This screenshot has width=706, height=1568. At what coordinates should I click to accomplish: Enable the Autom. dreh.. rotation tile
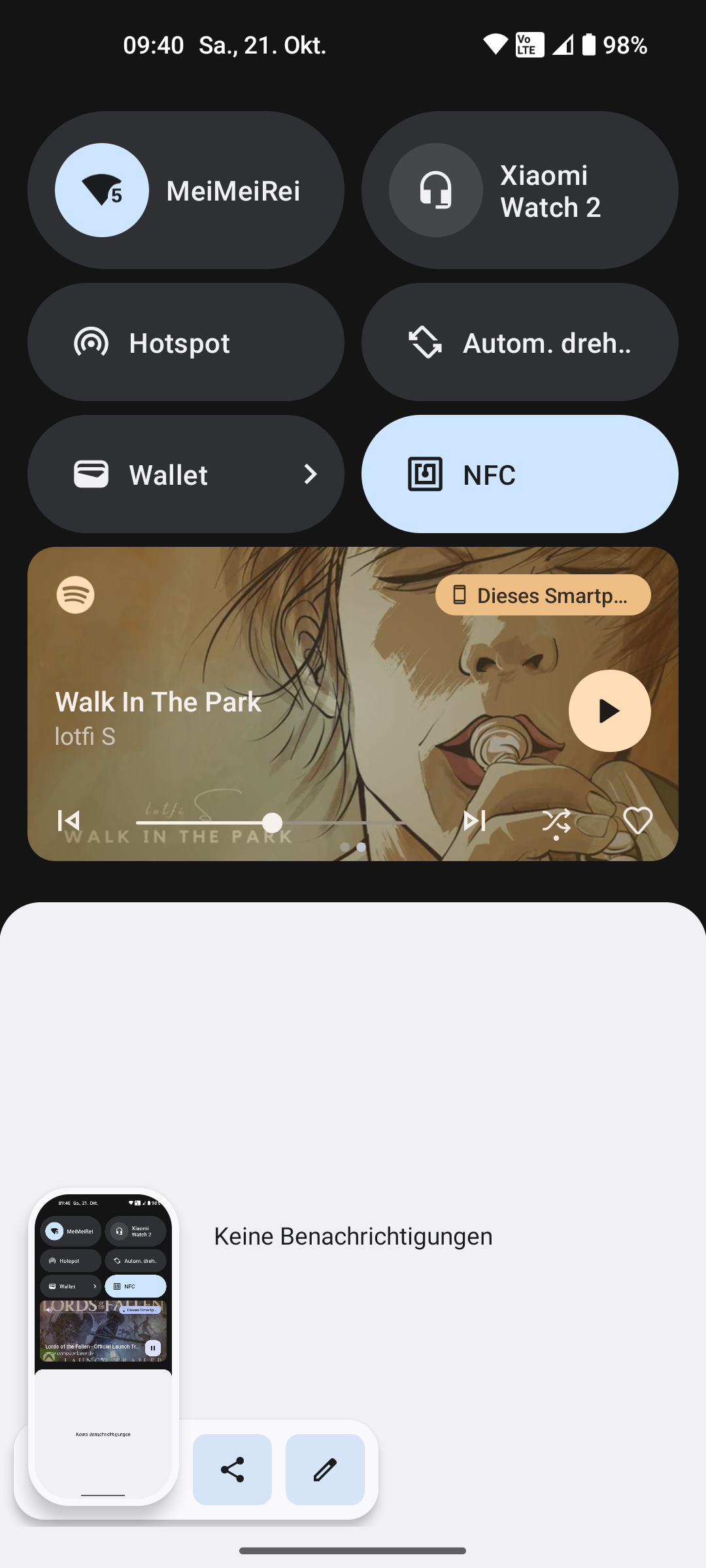[520, 342]
